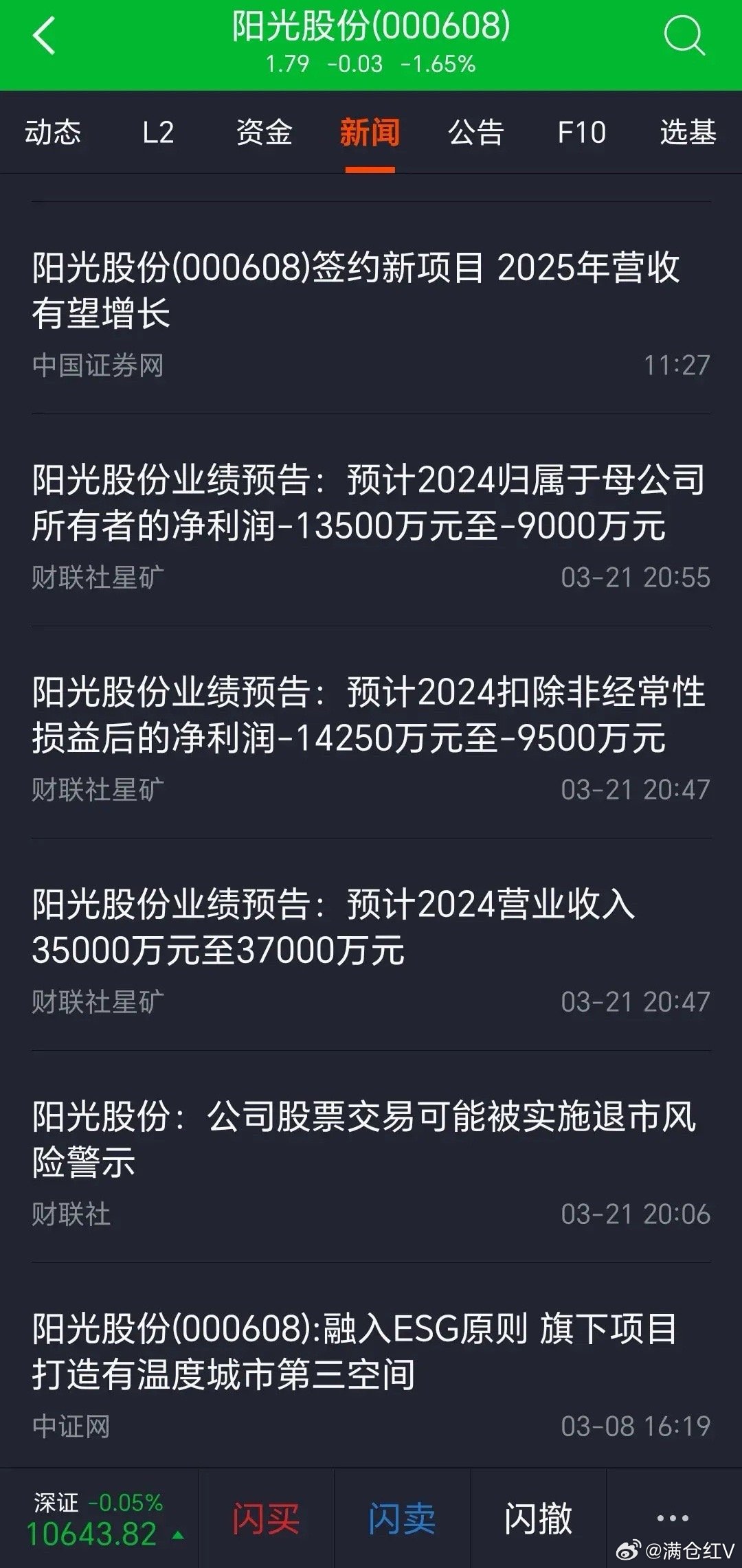This screenshot has height=1568, width=742.
Task: Switch to the 公告 tab
Action: click(x=476, y=133)
